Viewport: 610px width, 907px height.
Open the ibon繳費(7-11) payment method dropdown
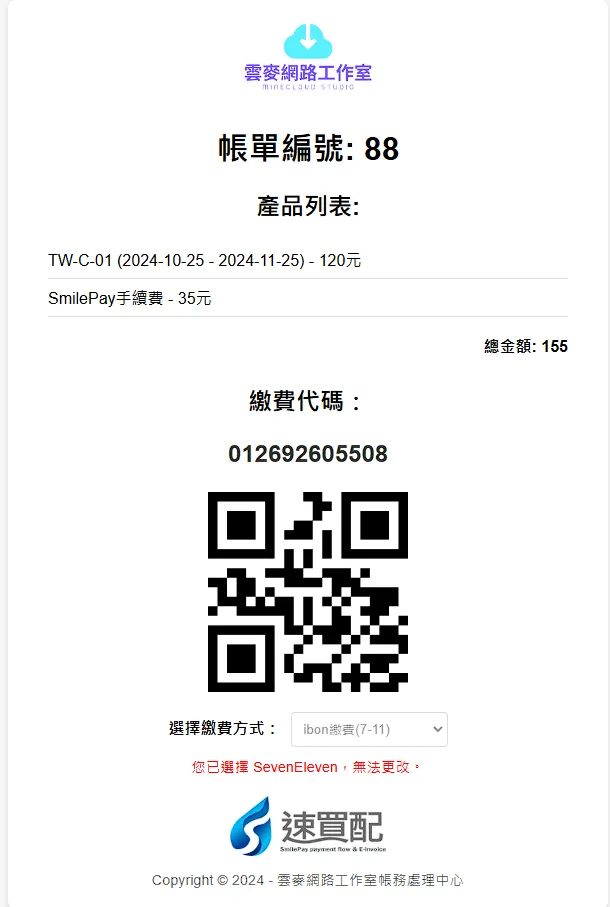[369, 729]
